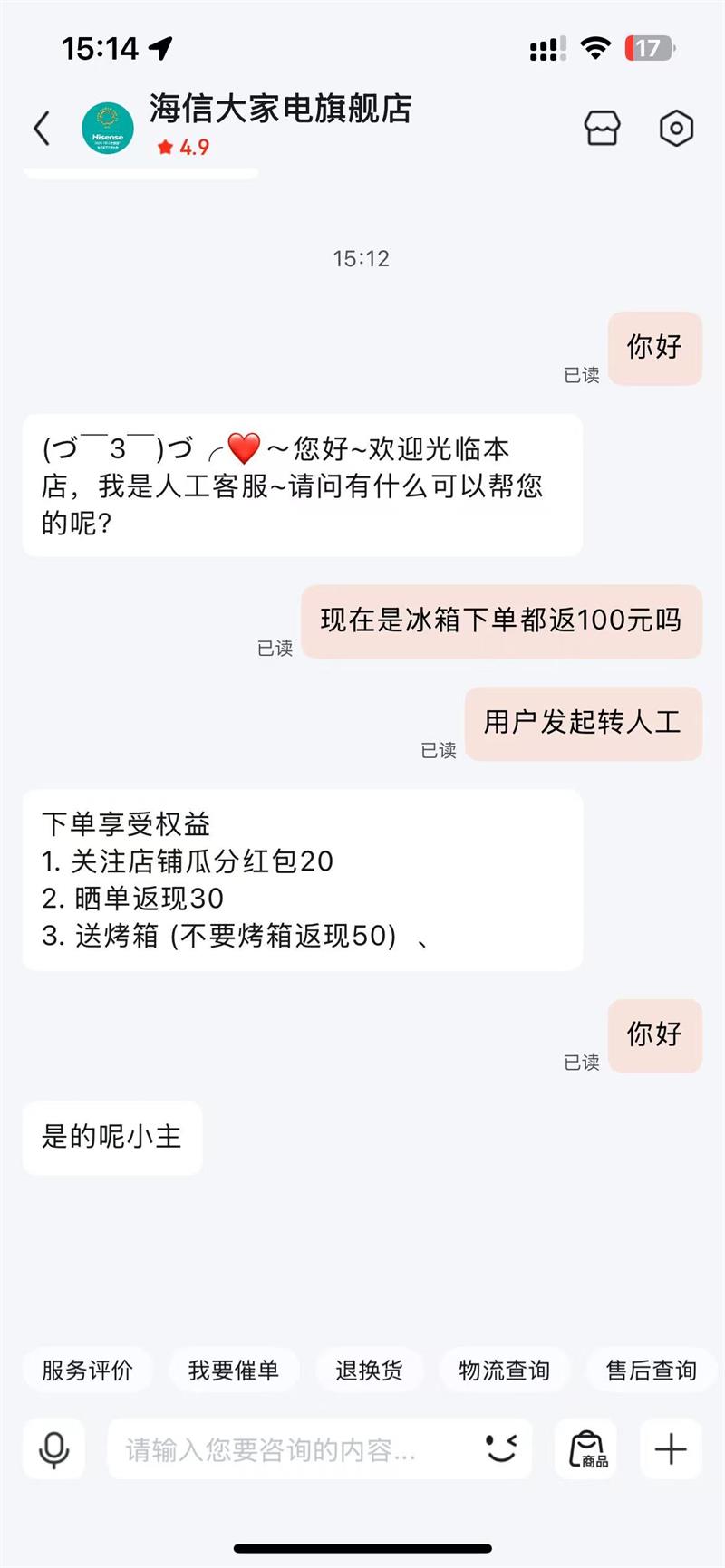Viewport: 725px width, 1568px height.
Task: Select the 我要催单 quick option
Action: [x=234, y=1370]
